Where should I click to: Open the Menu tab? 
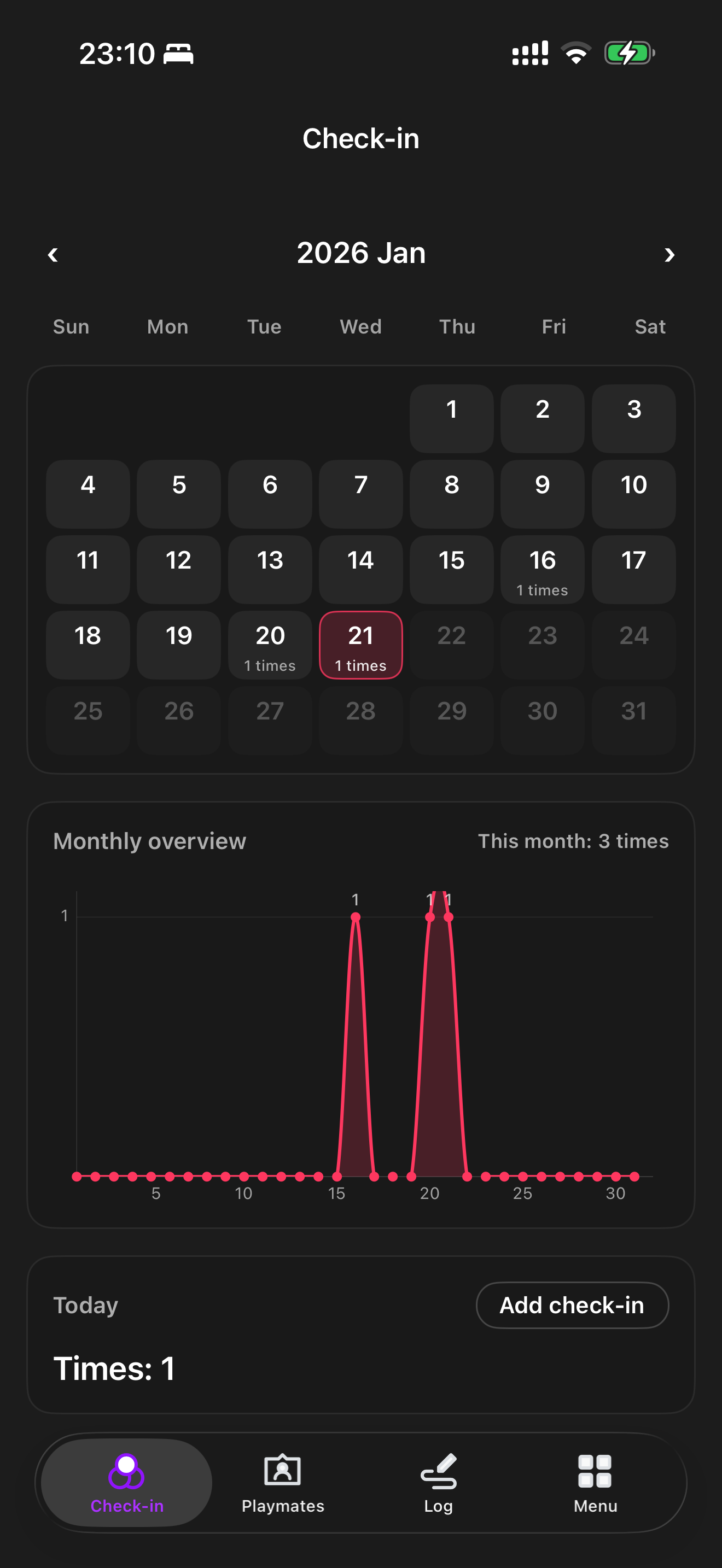pyautogui.click(x=595, y=1483)
